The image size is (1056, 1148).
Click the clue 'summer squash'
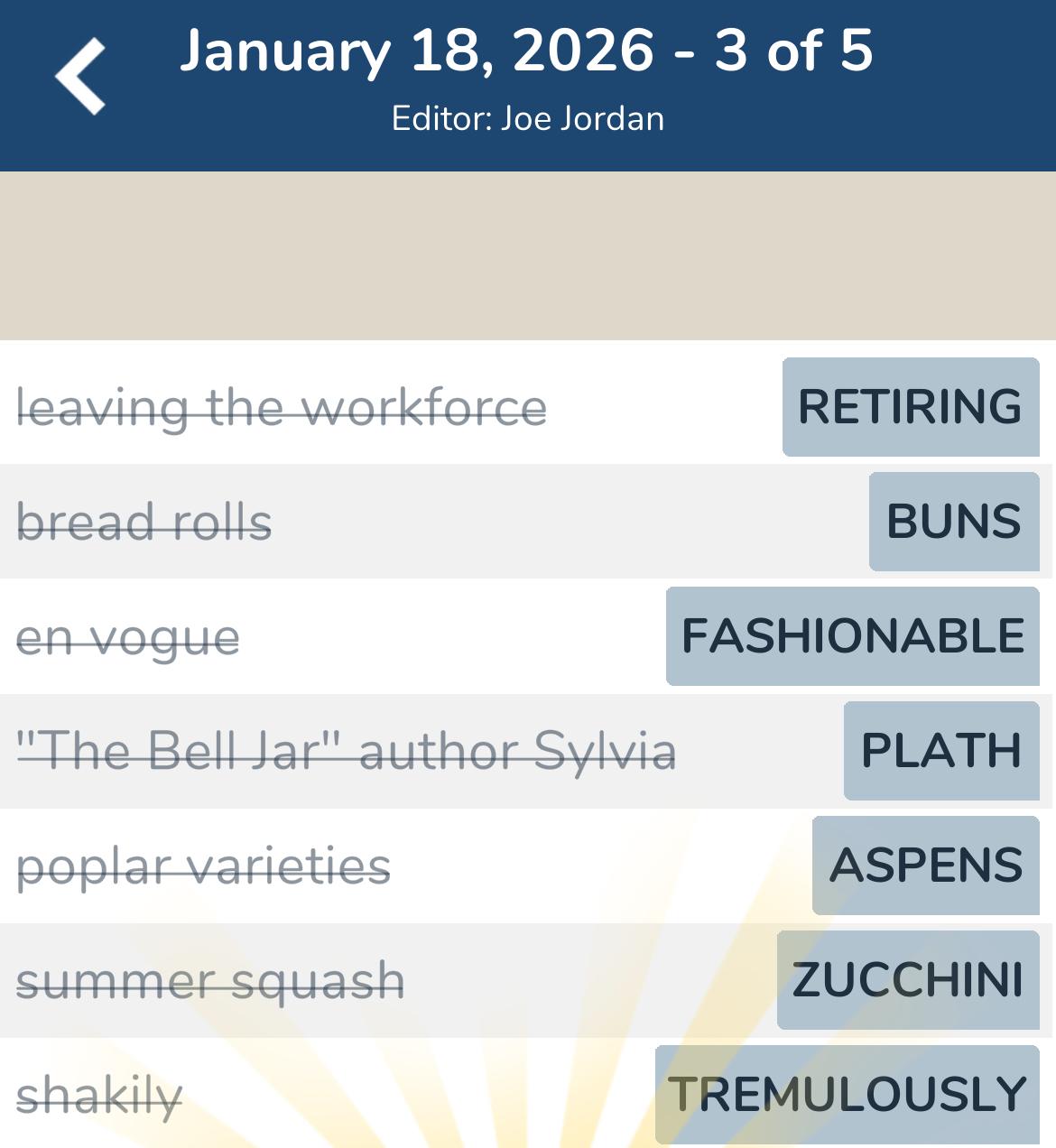tap(211, 979)
